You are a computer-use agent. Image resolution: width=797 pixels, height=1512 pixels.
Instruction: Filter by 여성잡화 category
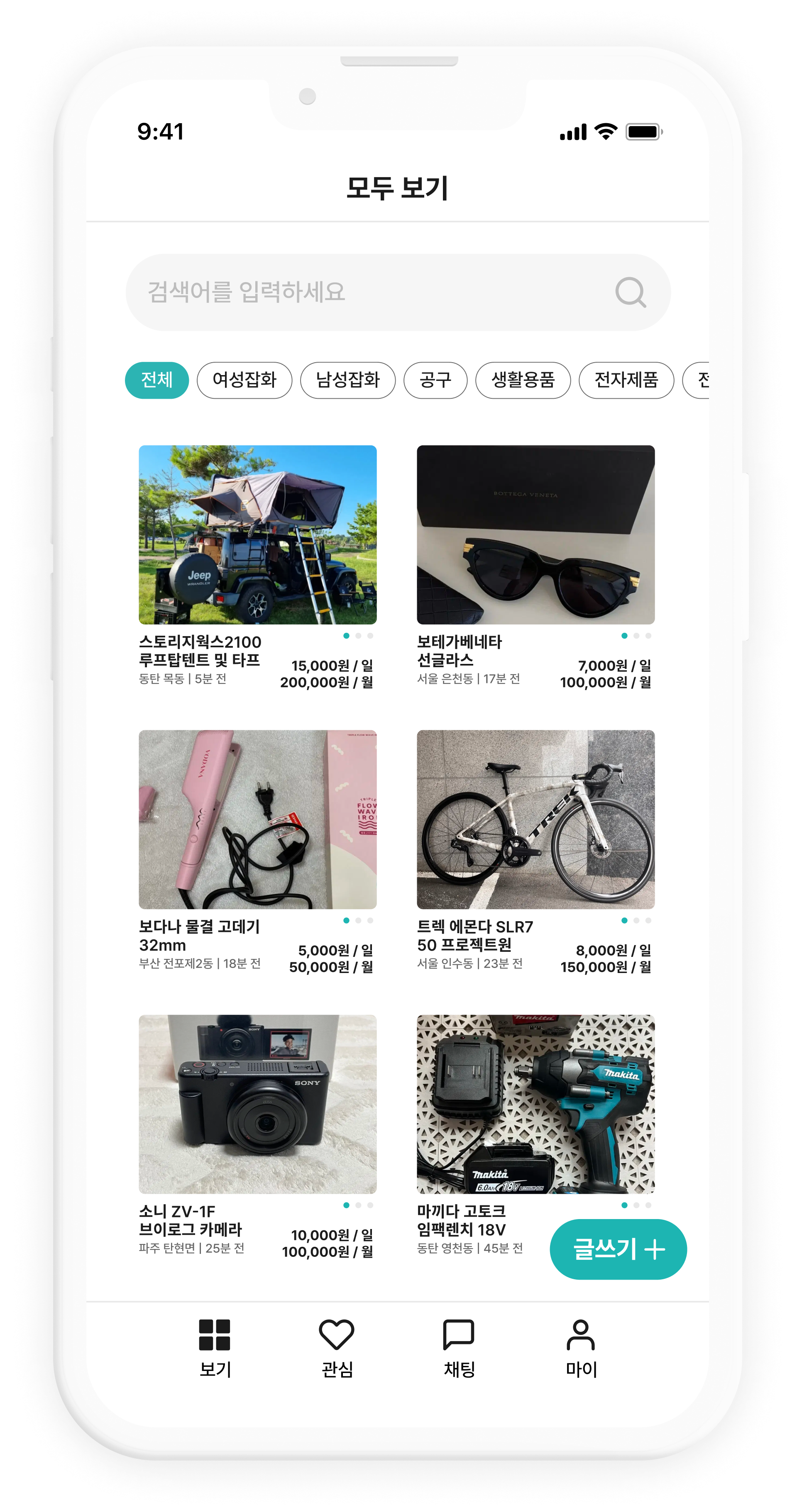coord(244,380)
